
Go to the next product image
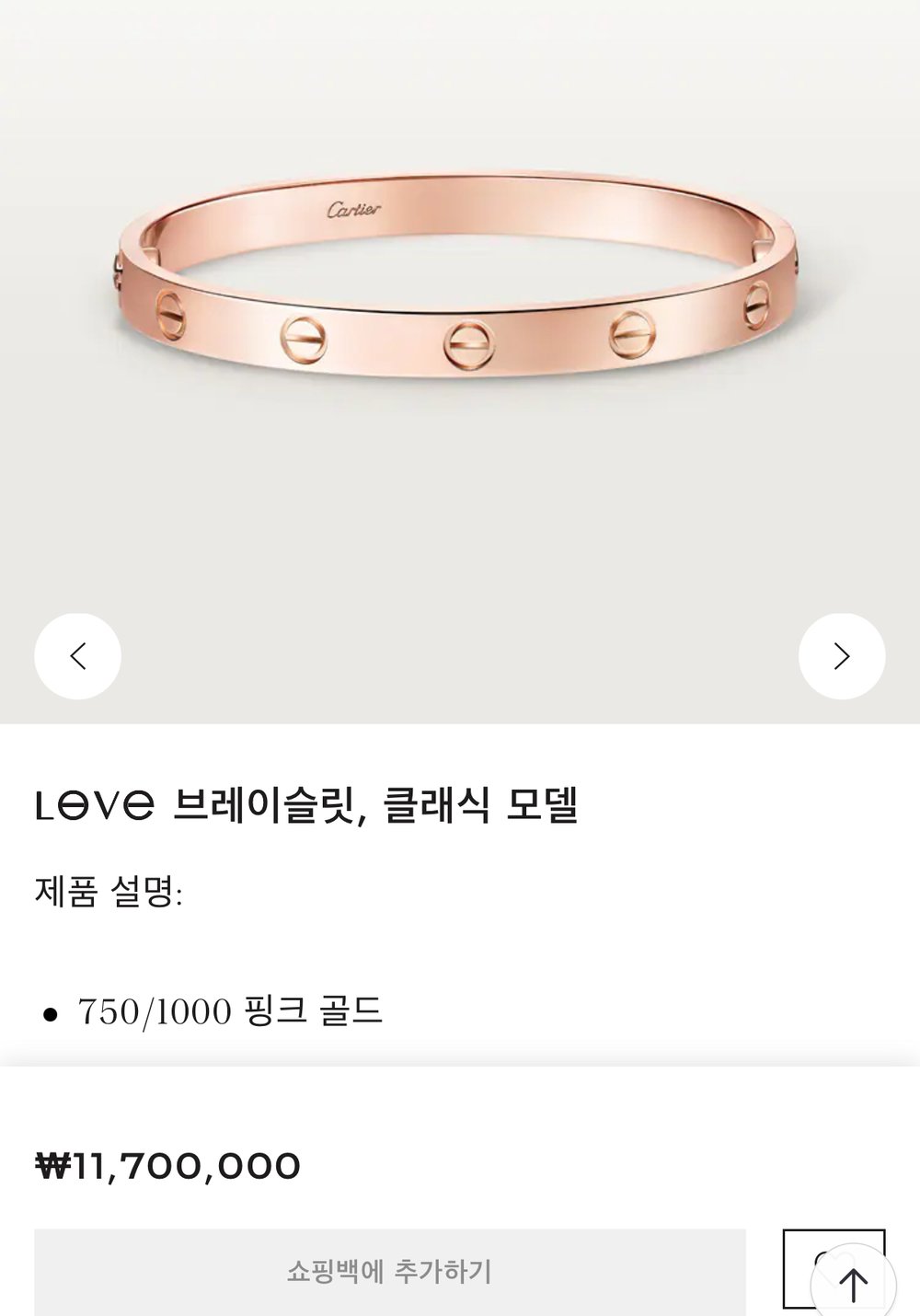(841, 656)
